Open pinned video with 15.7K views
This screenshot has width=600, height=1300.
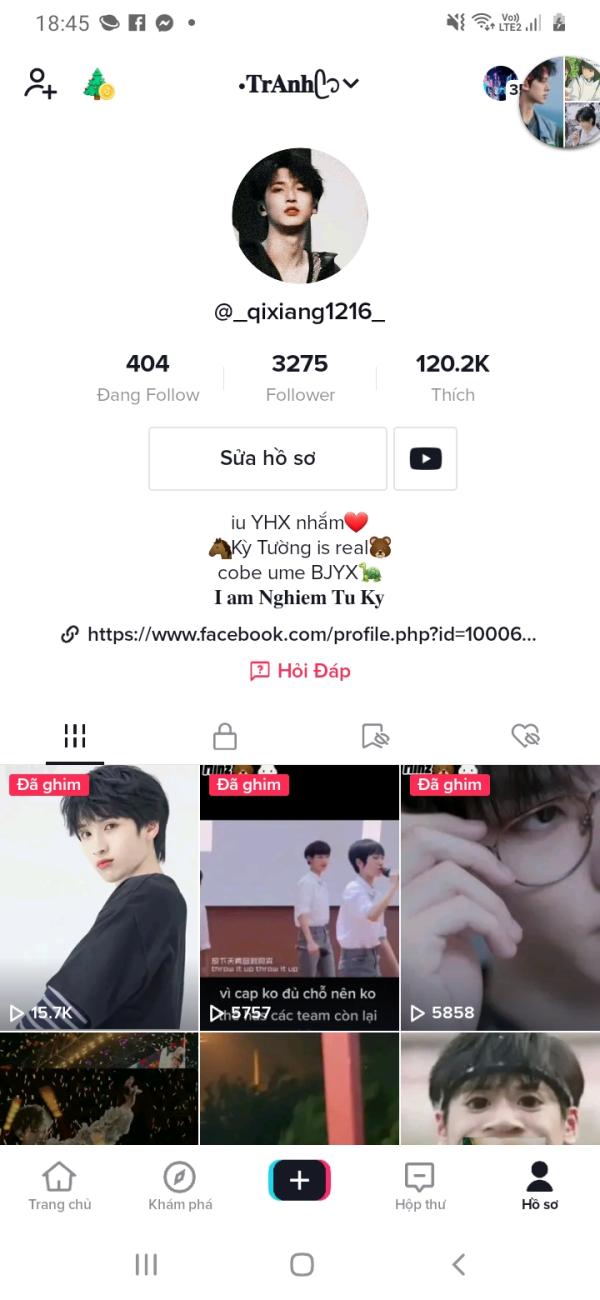pos(99,897)
